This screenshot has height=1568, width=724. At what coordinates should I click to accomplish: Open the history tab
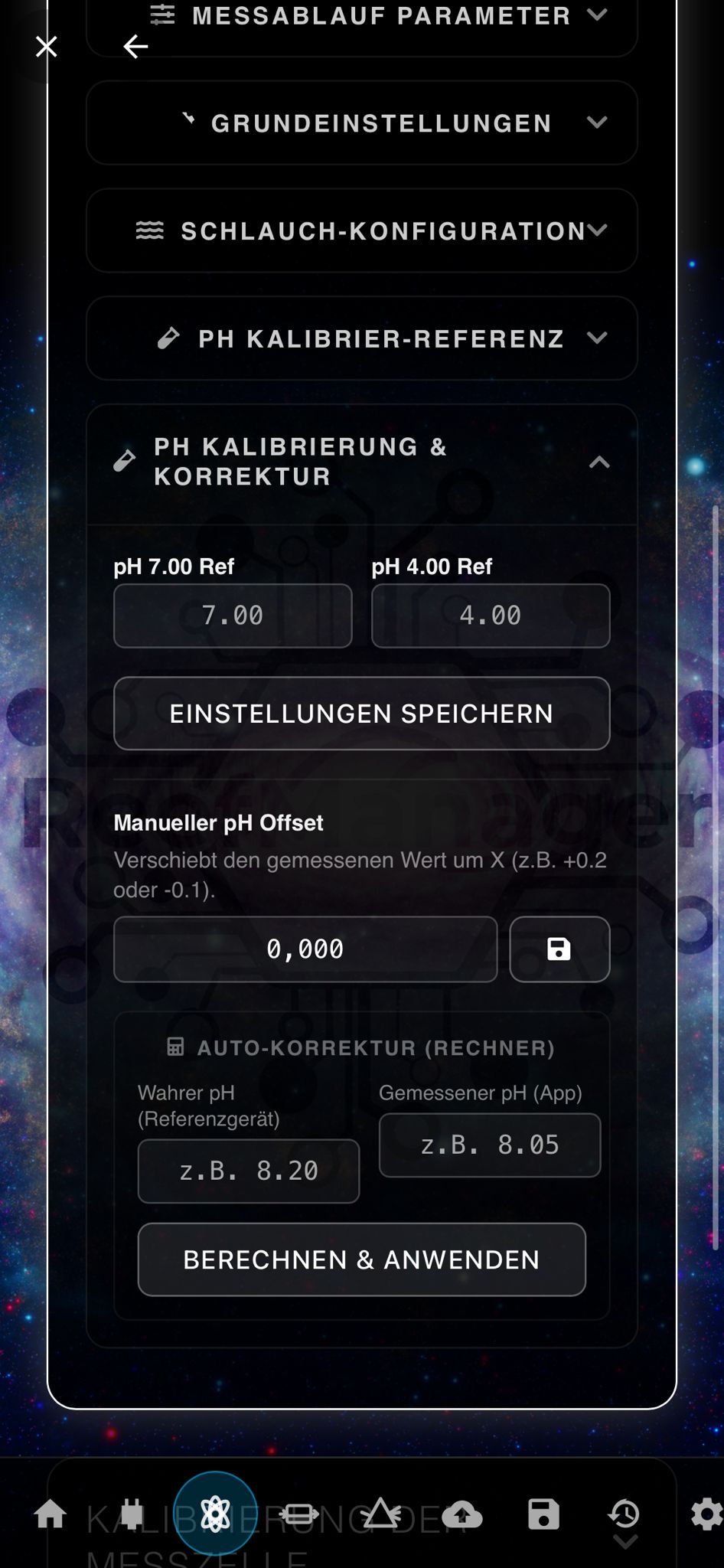pos(625,1514)
